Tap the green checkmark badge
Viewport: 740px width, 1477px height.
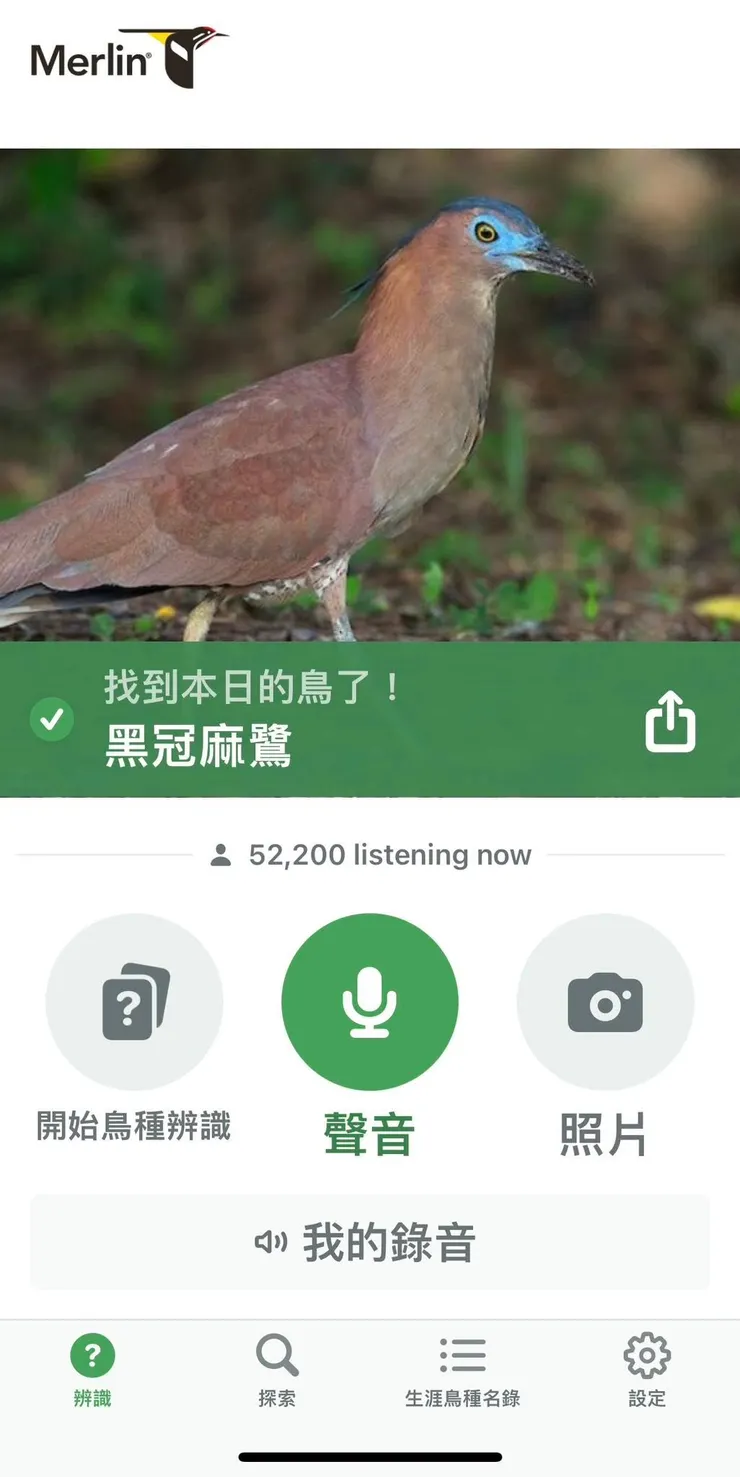click(x=51, y=718)
